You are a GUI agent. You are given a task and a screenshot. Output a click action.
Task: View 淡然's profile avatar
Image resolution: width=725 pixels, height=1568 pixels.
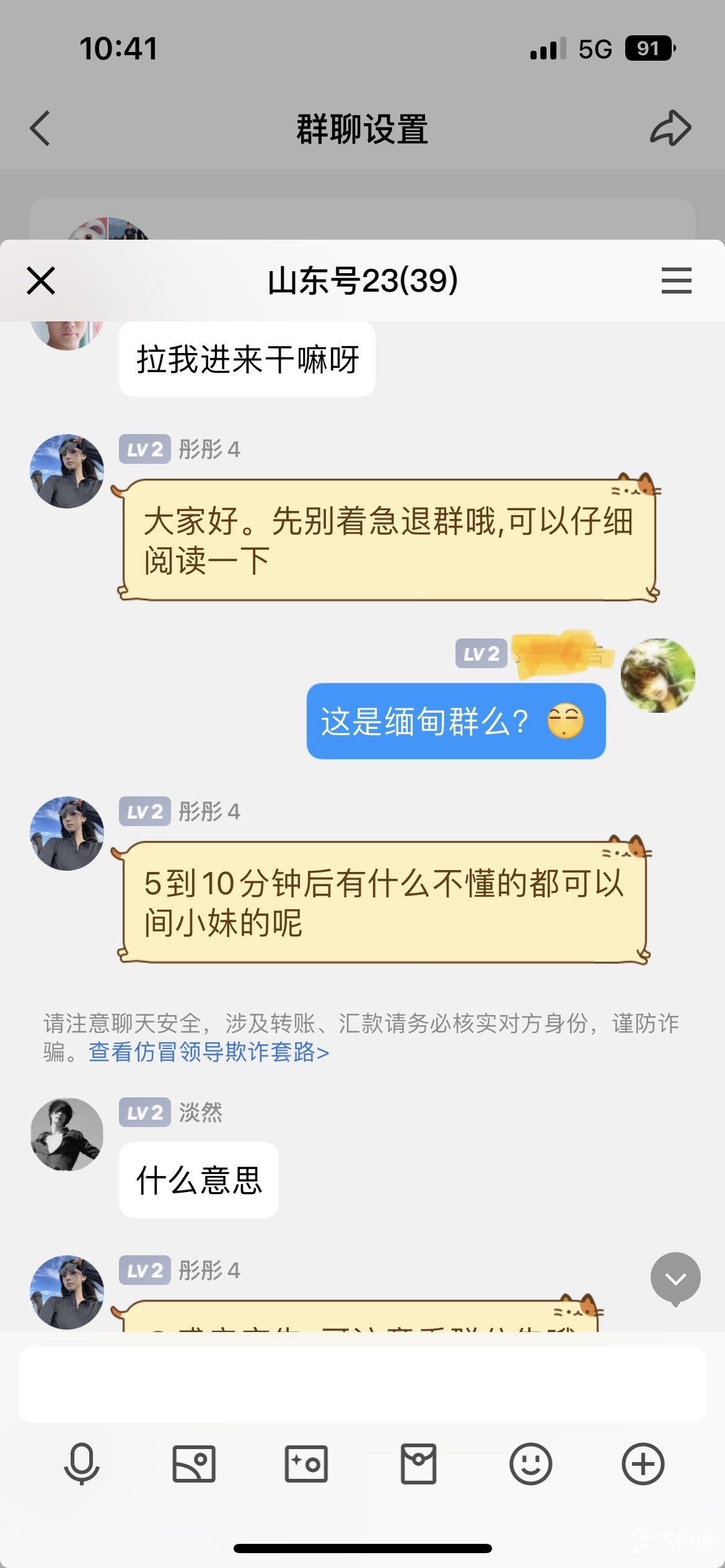pyautogui.click(x=67, y=1135)
